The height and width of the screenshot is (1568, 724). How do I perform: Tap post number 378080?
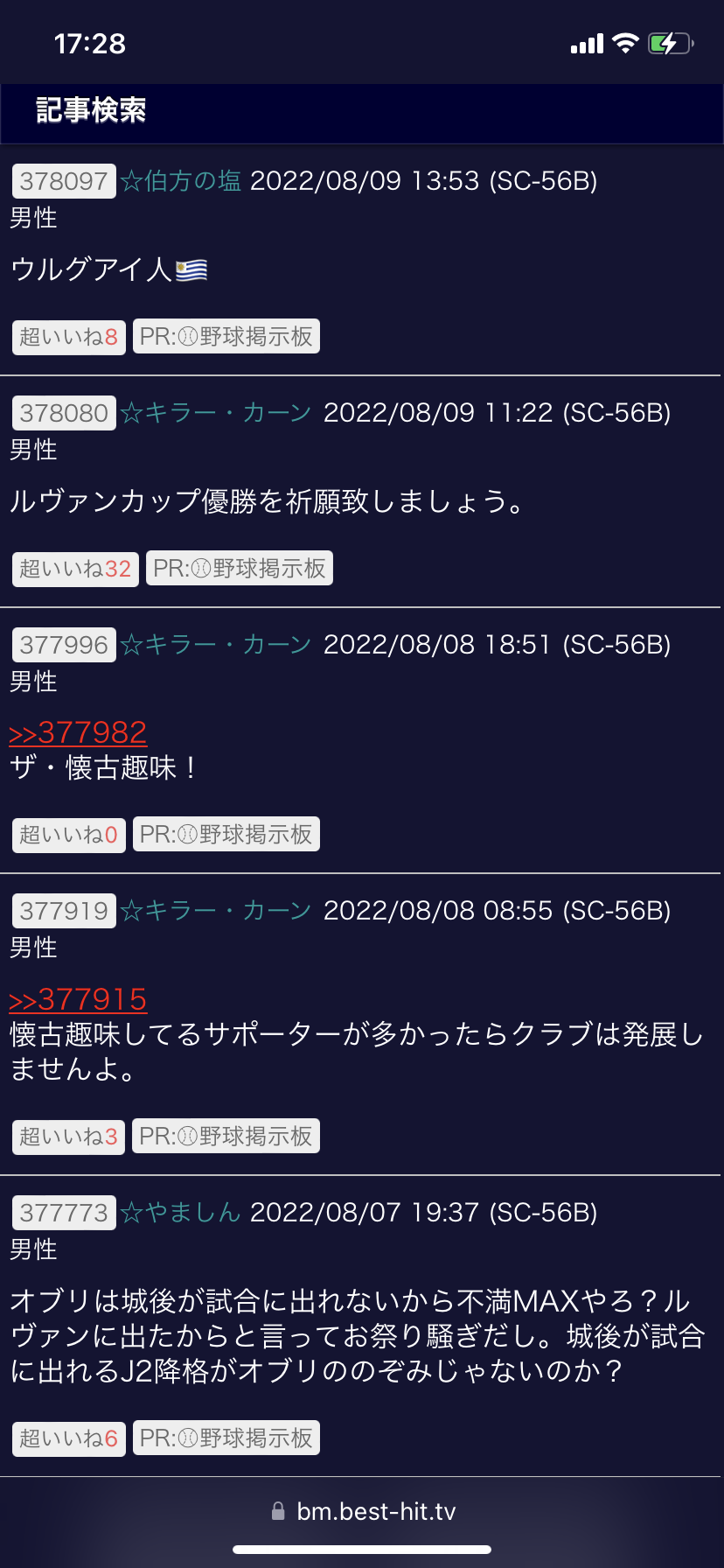click(x=64, y=413)
